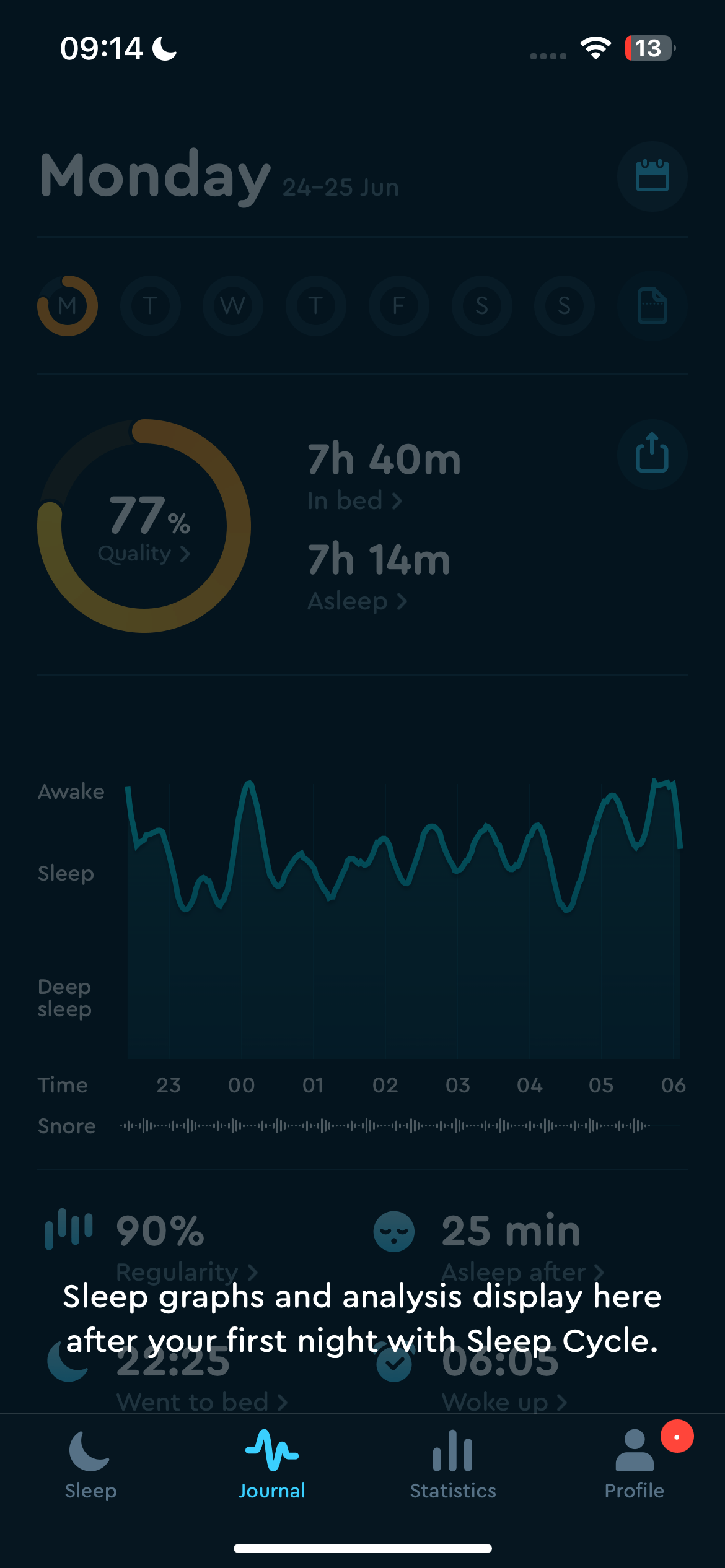Tap the snore audio waveform strip

pyautogui.click(x=384, y=1126)
